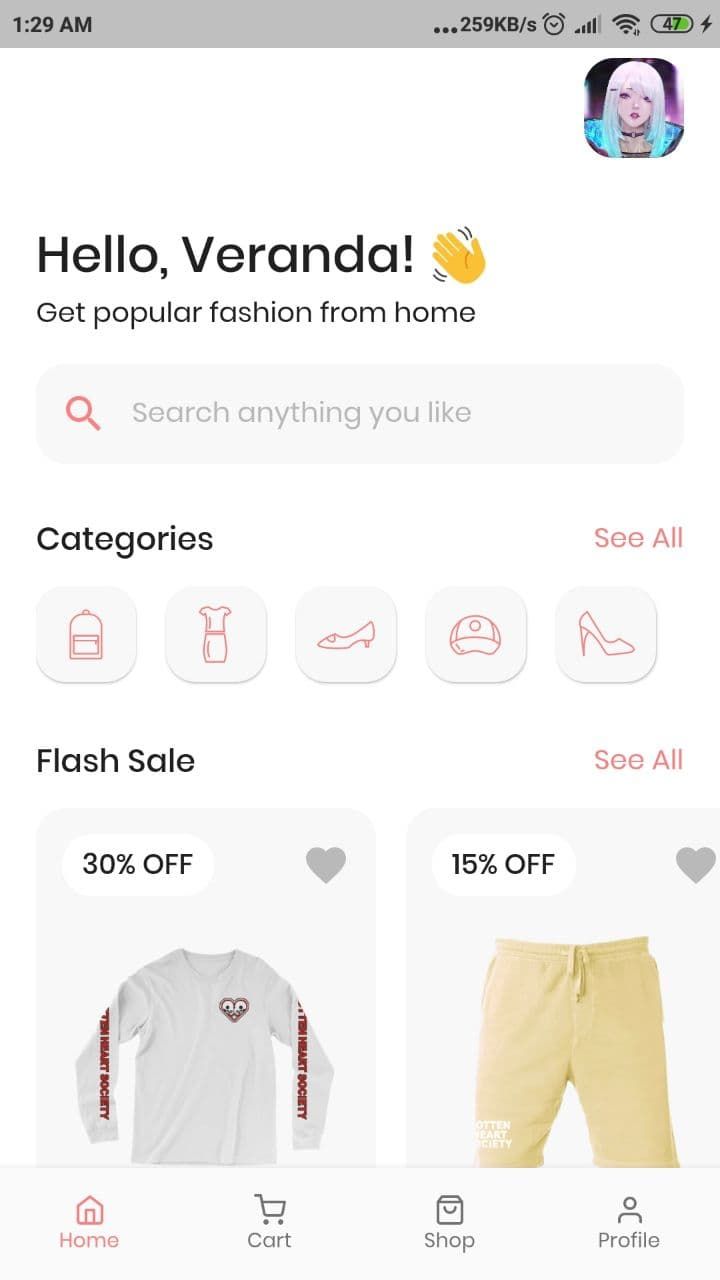Switch to the Cart tab
This screenshot has width=720, height=1280.
[x=269, y=1223]
